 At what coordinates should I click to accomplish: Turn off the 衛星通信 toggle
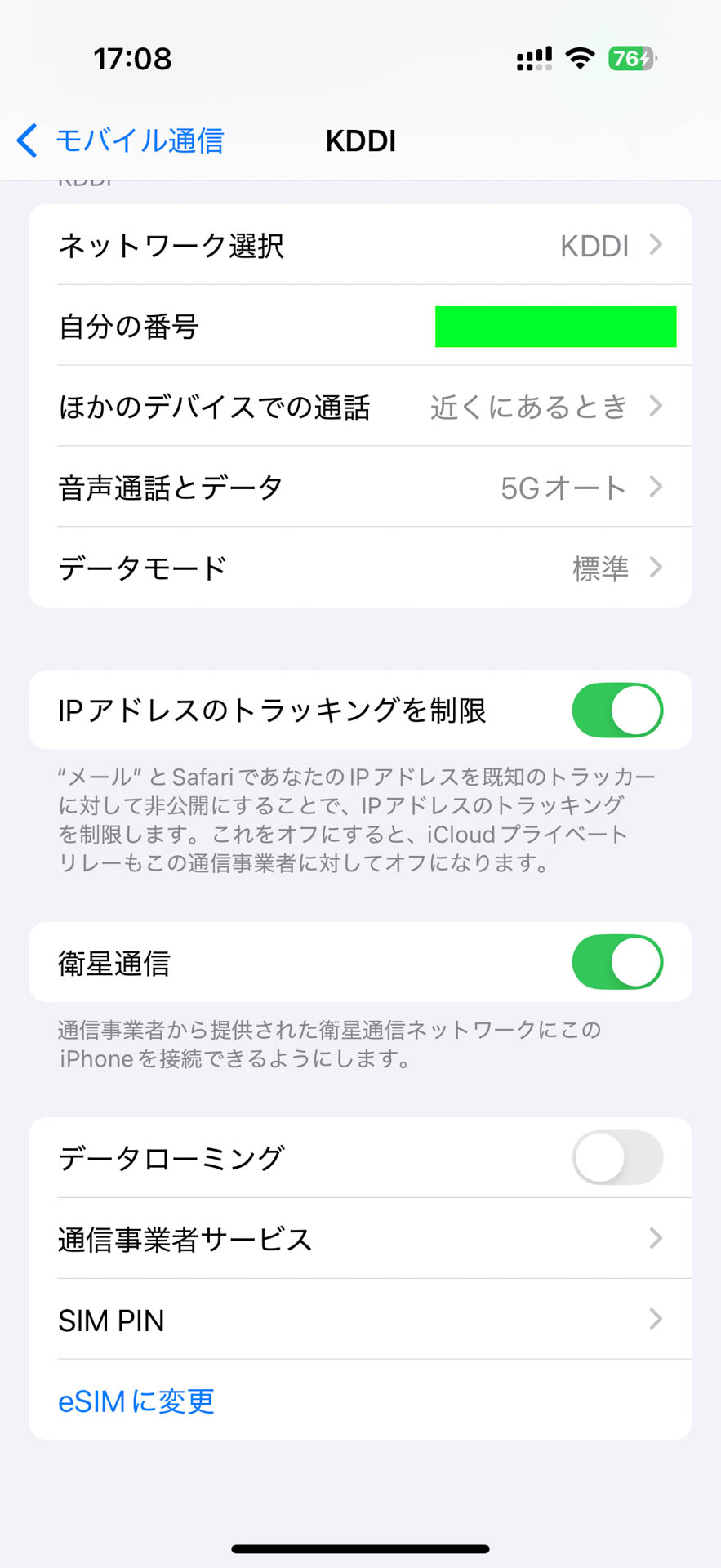[x=617, y=962]
